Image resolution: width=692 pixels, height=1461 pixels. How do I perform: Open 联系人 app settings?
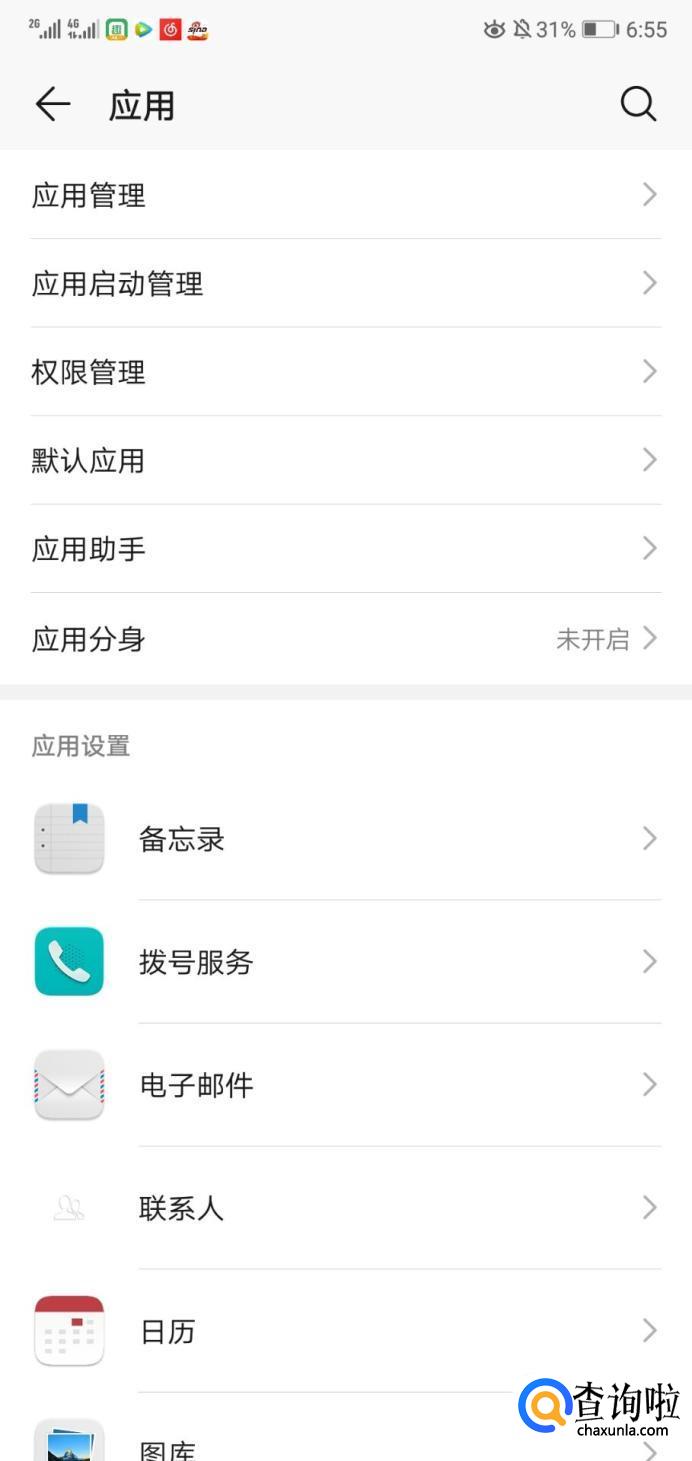click(x=345, y=1208)
